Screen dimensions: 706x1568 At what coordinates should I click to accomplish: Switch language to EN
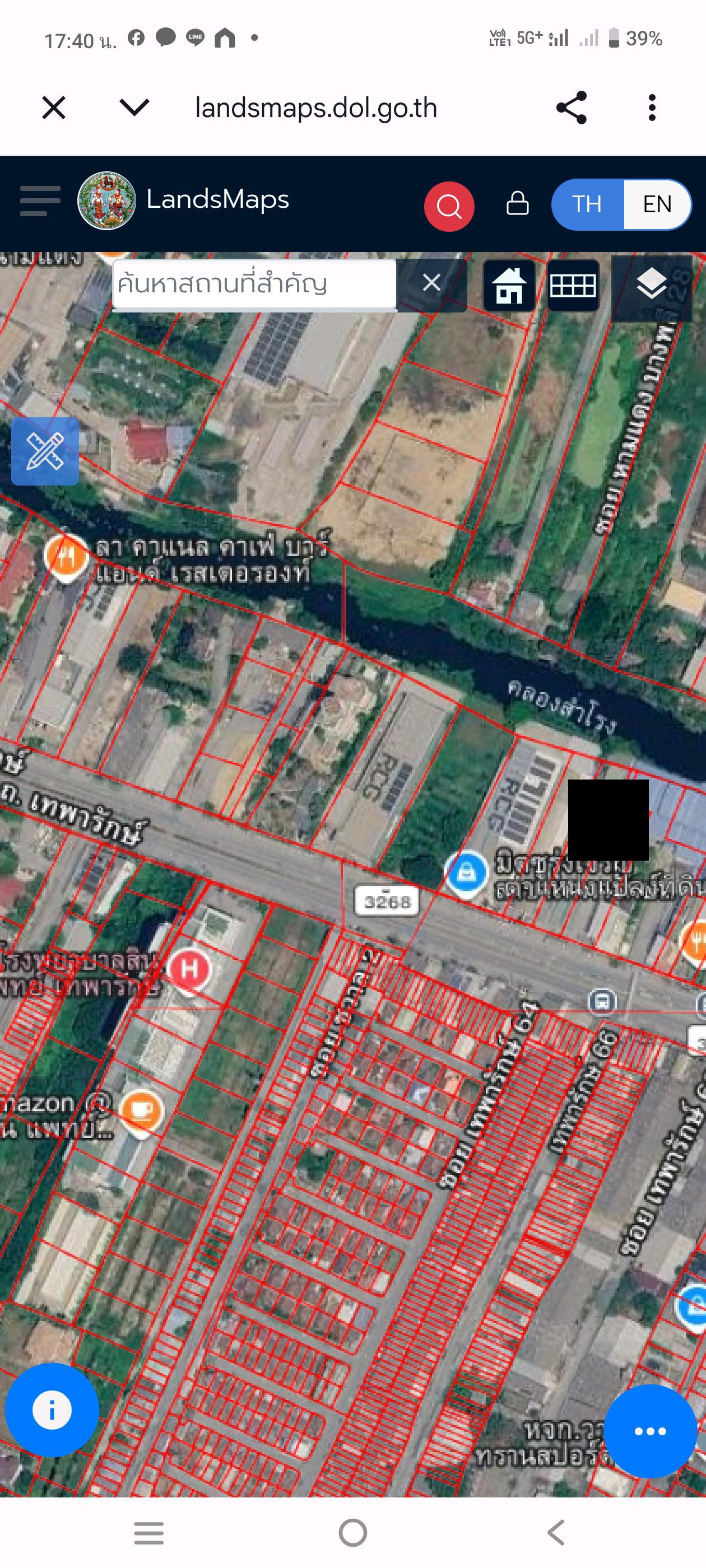point(657,204)
